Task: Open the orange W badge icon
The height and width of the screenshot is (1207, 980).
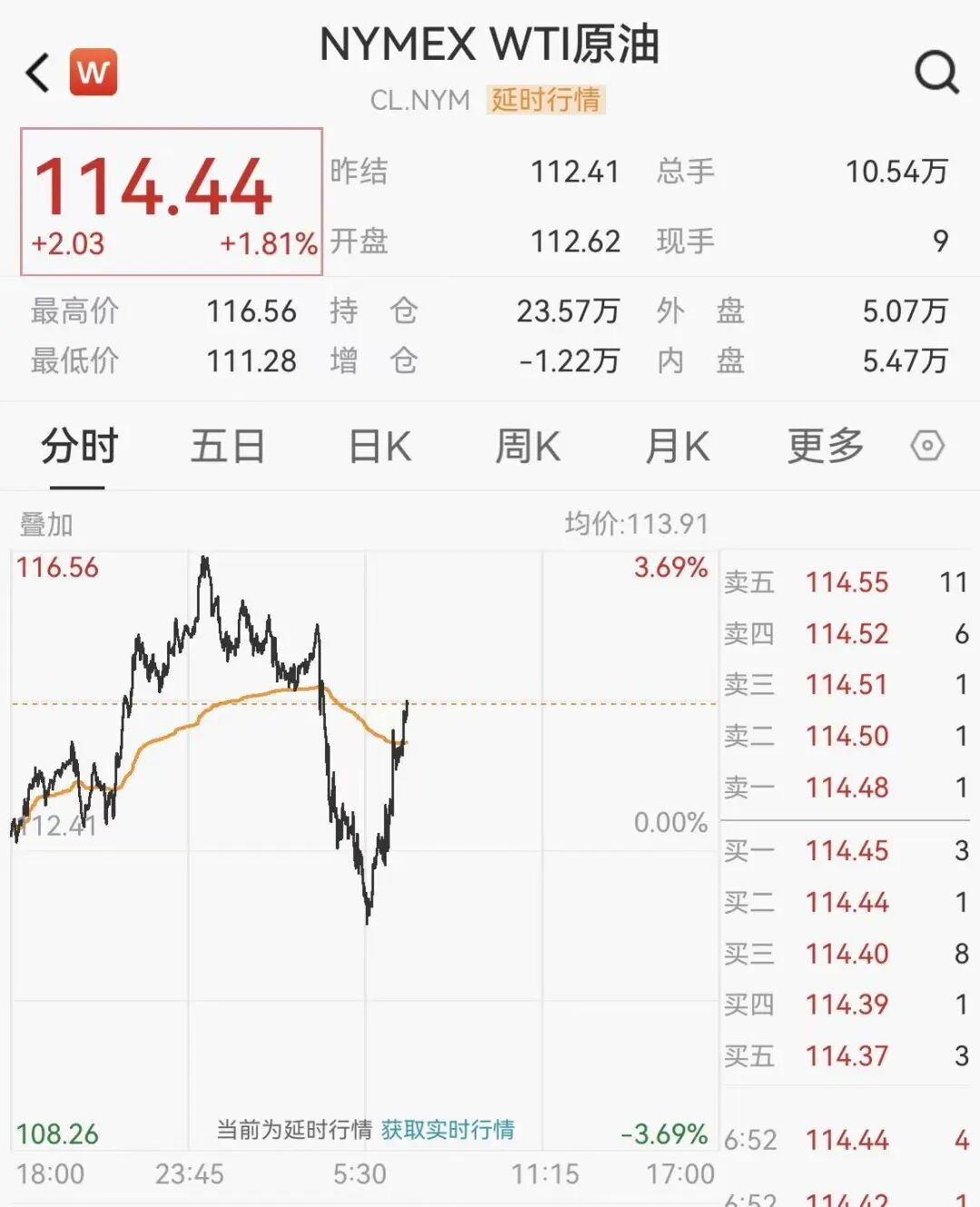Action: (x=93, y=72)
